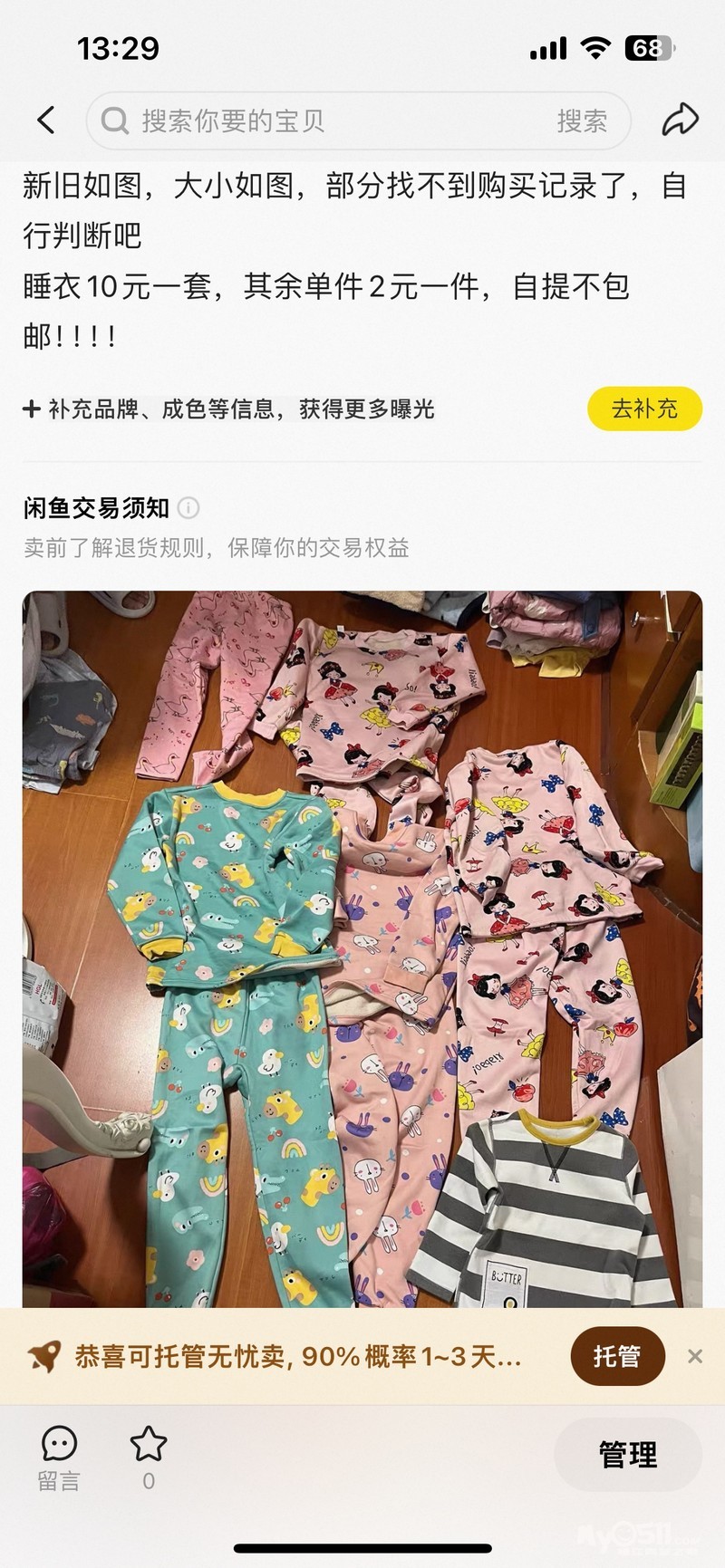Tap 托管 to enable hosted selling
725x1568 pixels.
tap(617, 1356)
